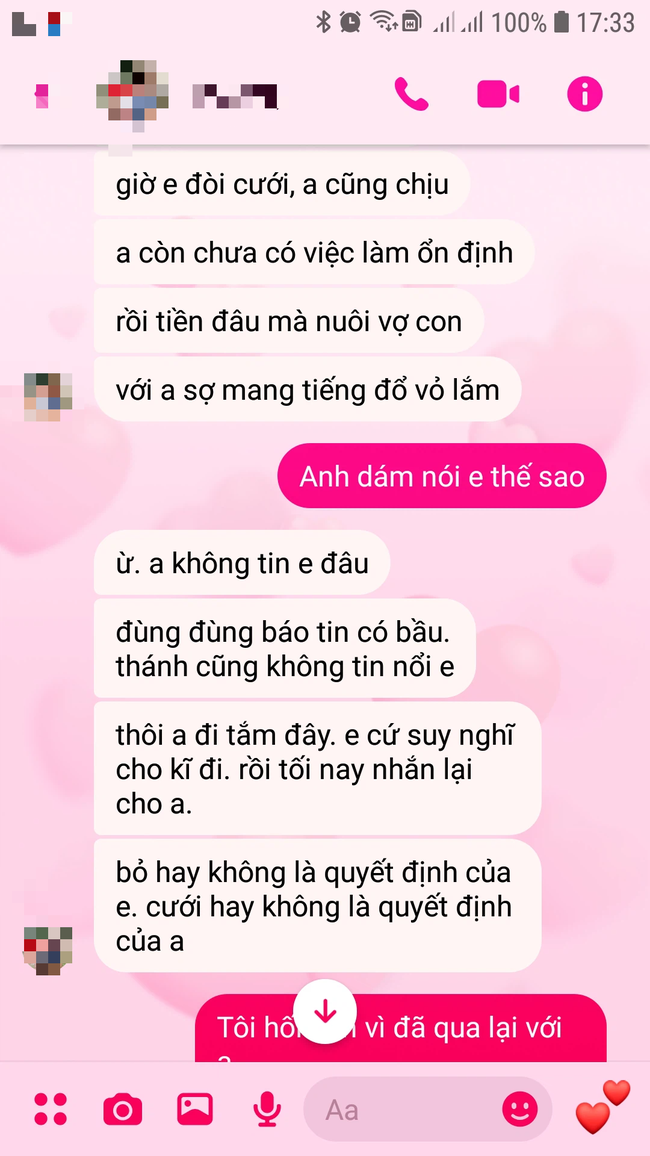Start a video call
Image resolution: width=650 pixels, height=1156 pixels.
pyautogui.click(x=497, y=95)
